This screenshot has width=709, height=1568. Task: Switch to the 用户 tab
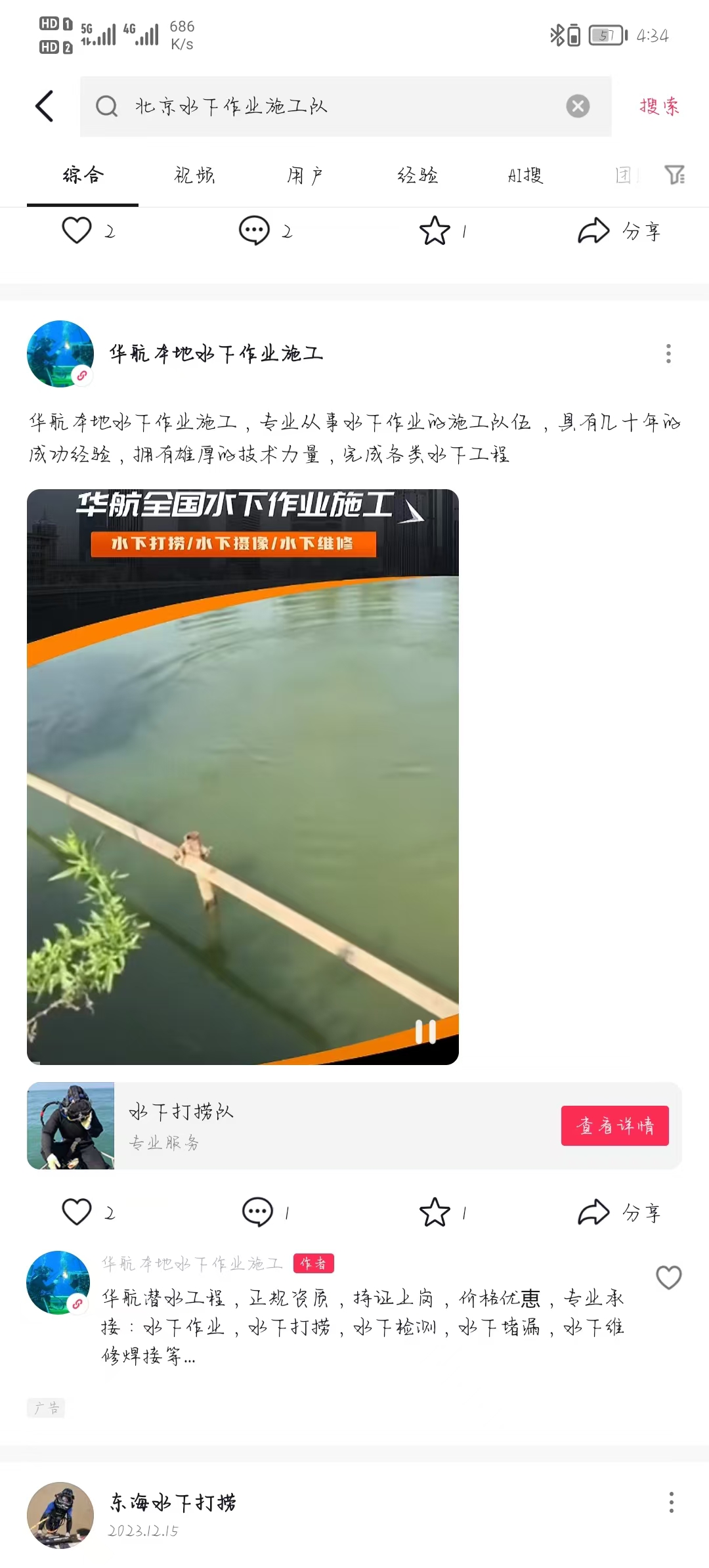[305, 175]
